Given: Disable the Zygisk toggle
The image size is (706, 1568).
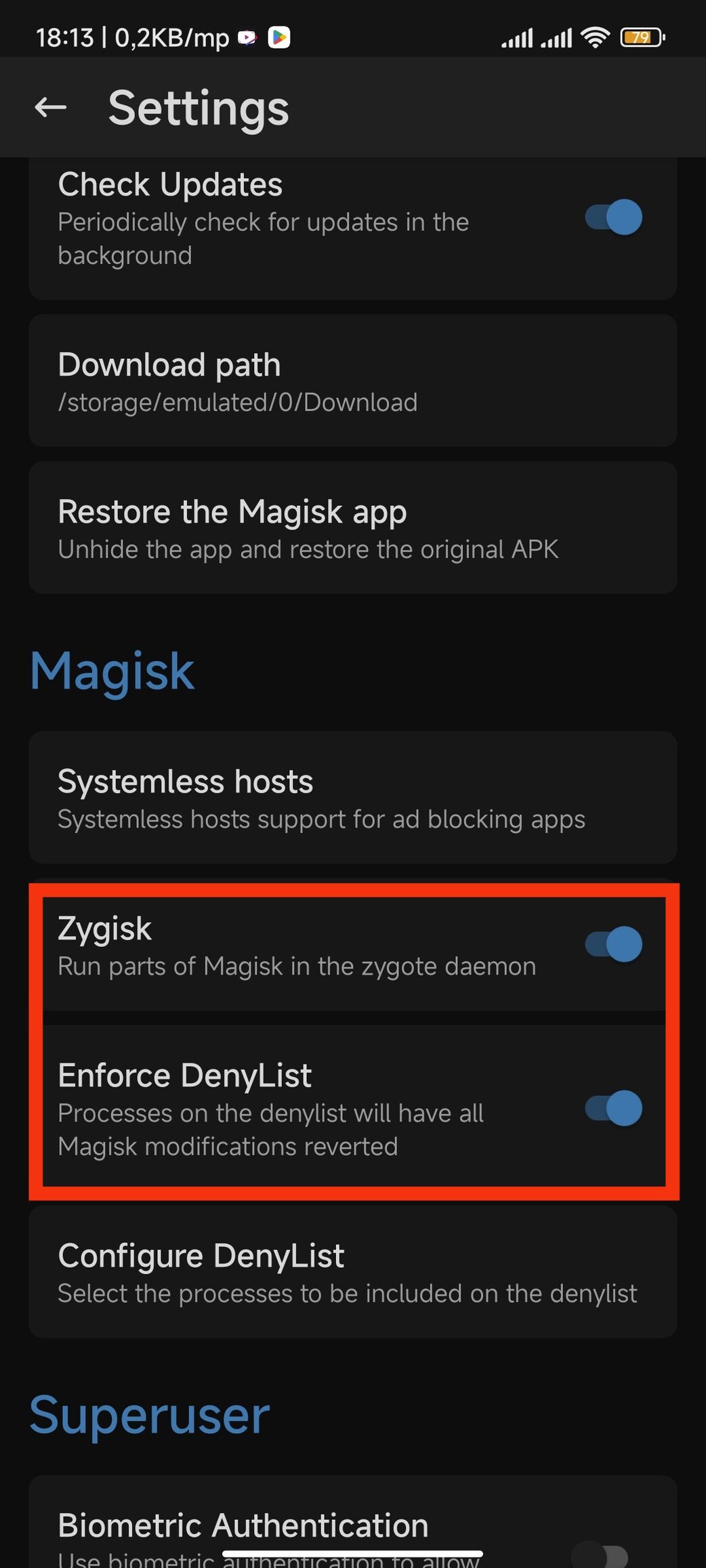Looking at the screenshot, I should [614, 944].
